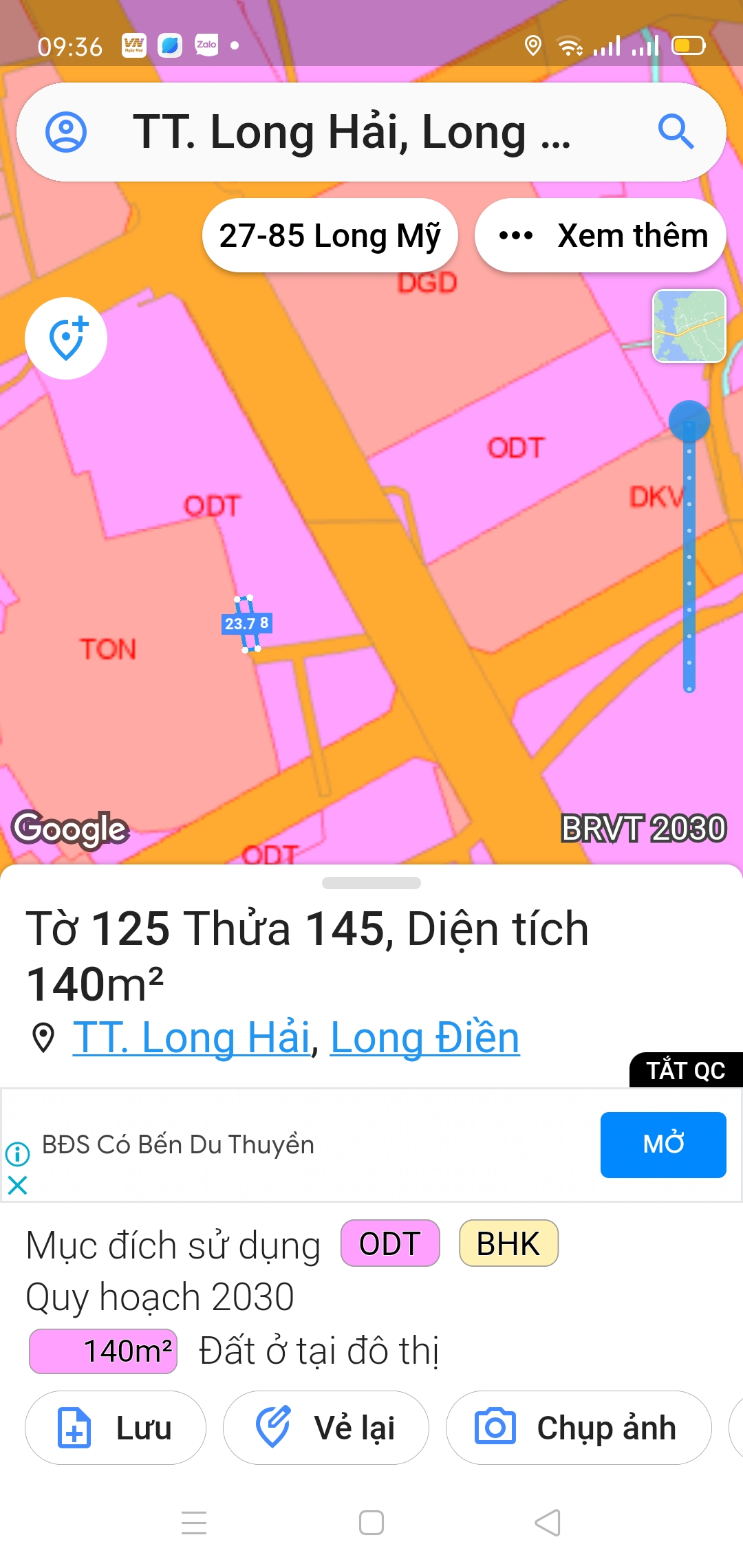Open the TT. Long Hải search field
The height and width of the screenshot is (1568, 743).
pos(351,132)
